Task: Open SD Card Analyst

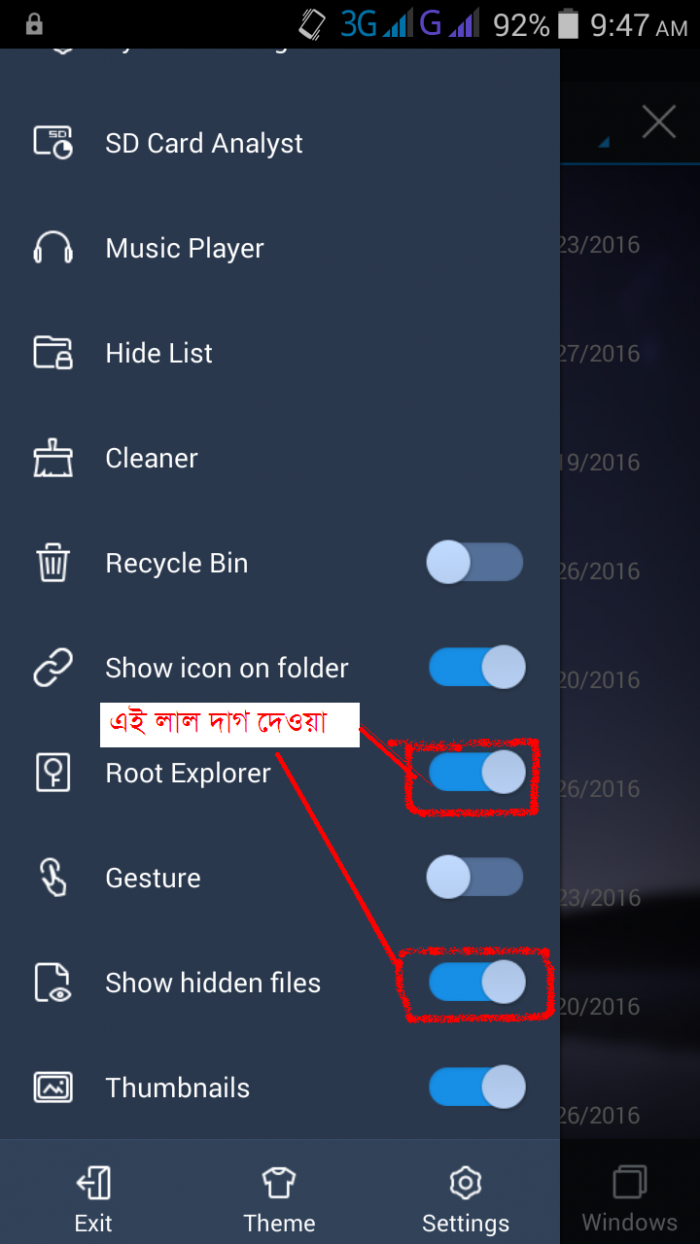Action: [204, 143]
